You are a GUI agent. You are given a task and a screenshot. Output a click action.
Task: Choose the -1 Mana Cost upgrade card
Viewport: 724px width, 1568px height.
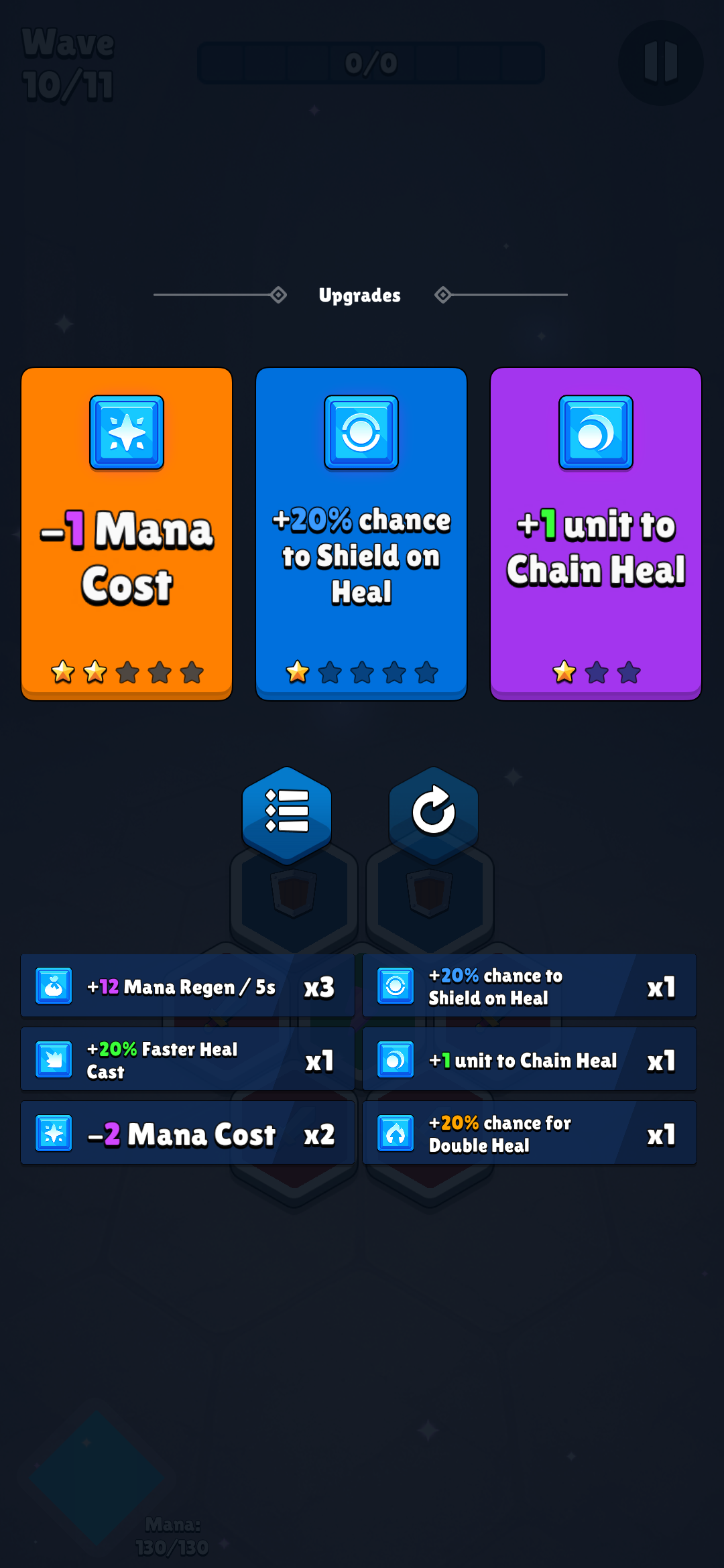[x=127, y=533]
